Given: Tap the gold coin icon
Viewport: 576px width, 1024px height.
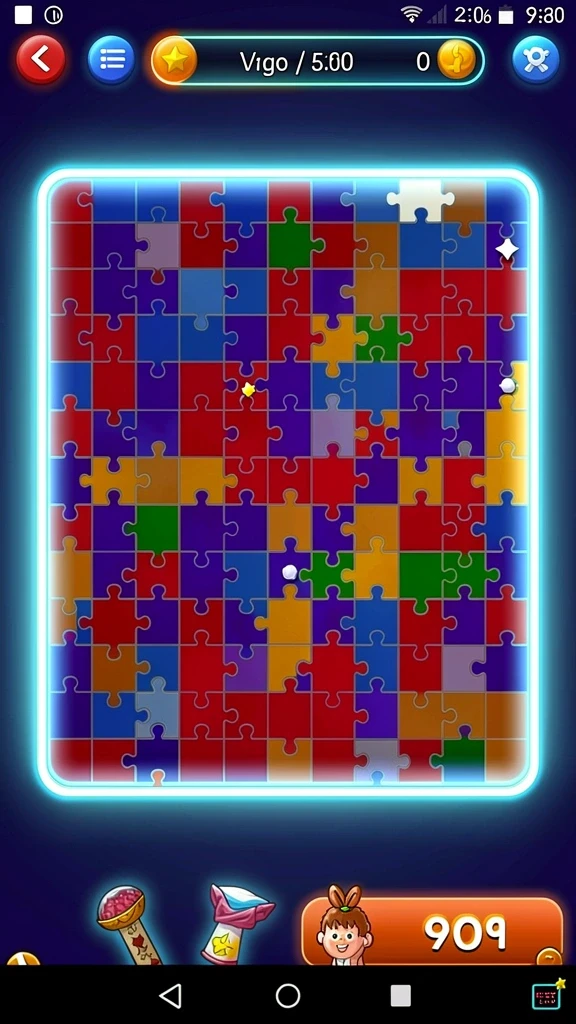Looking at the screenshot, I should [x=456, y=61].
